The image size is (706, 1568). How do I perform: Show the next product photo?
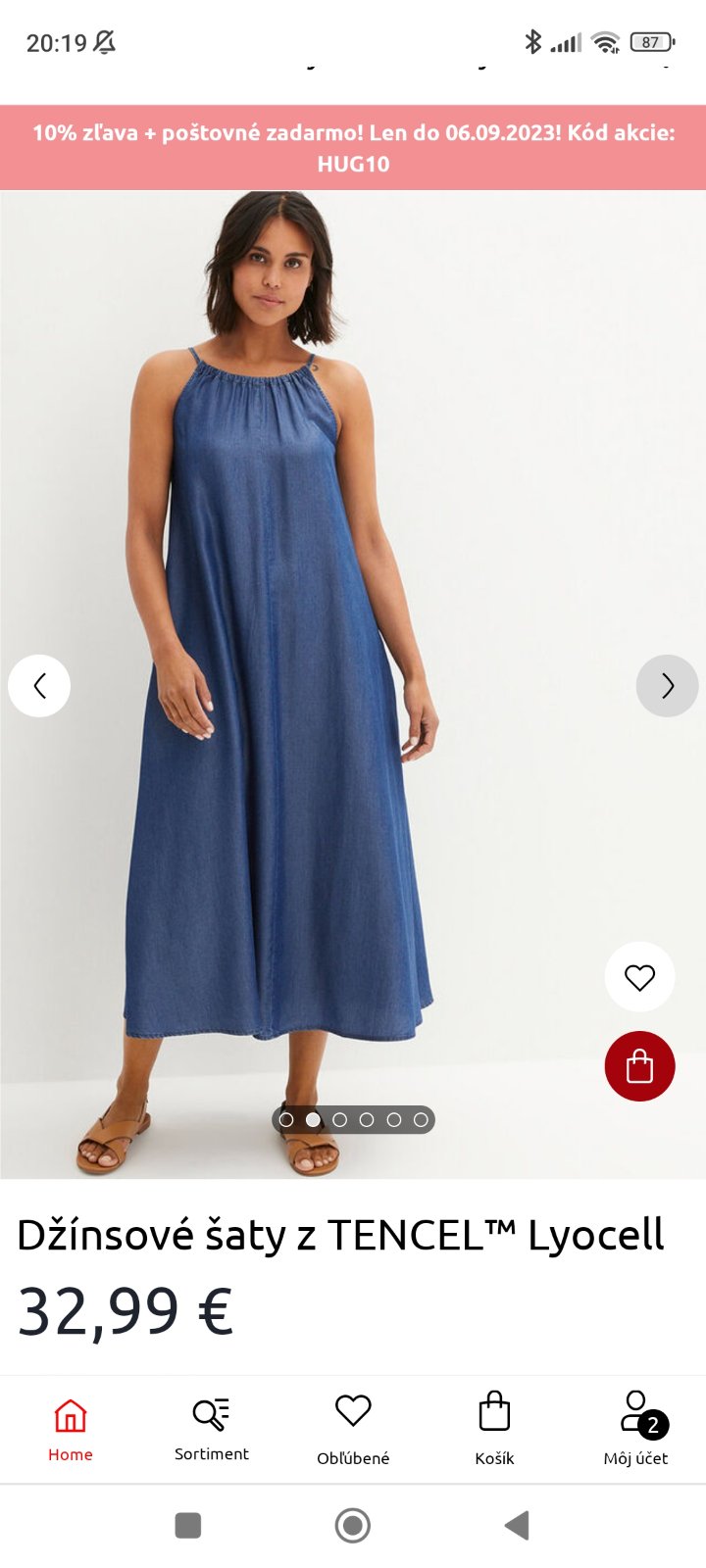(x=667, y=686)
